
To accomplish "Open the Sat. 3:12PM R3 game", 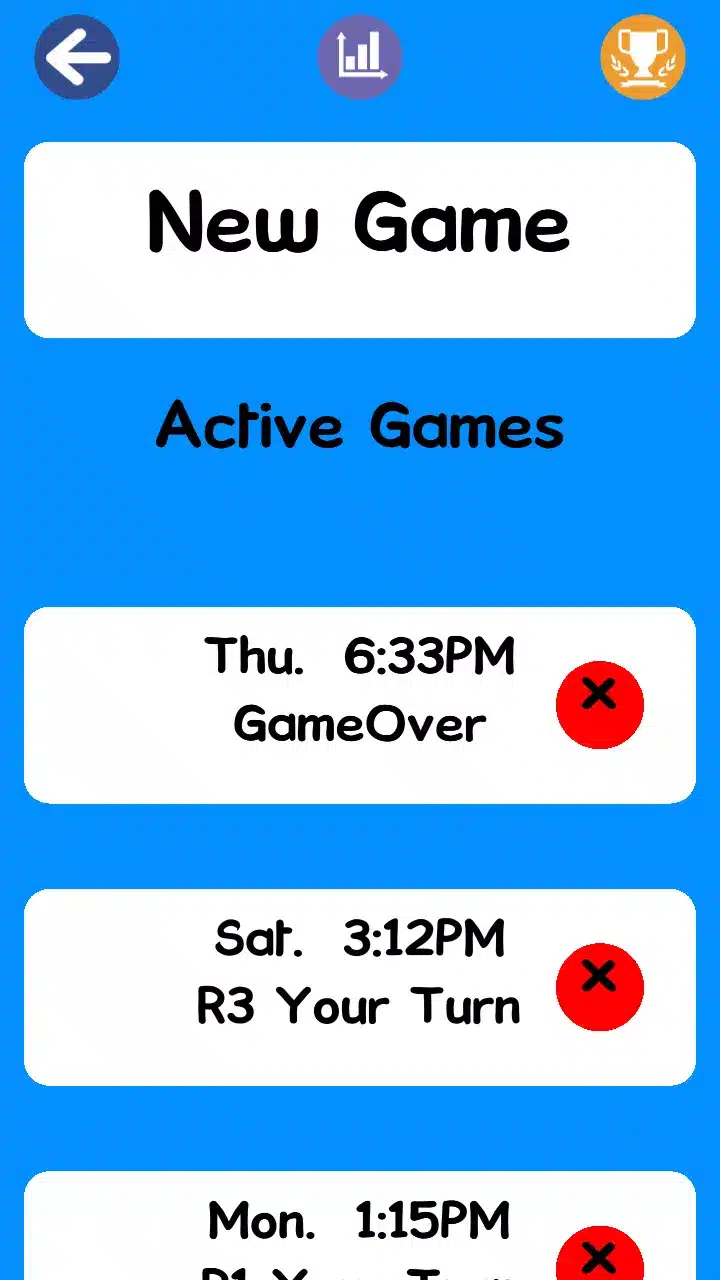I will (330, 987).
